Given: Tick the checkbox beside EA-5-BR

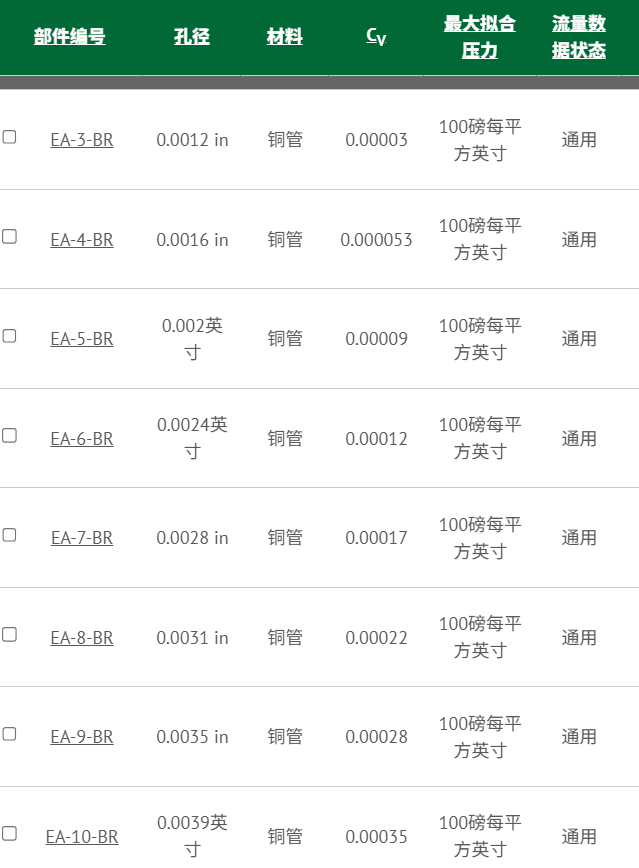Looking at the screenshot, I should coord(9,336).
